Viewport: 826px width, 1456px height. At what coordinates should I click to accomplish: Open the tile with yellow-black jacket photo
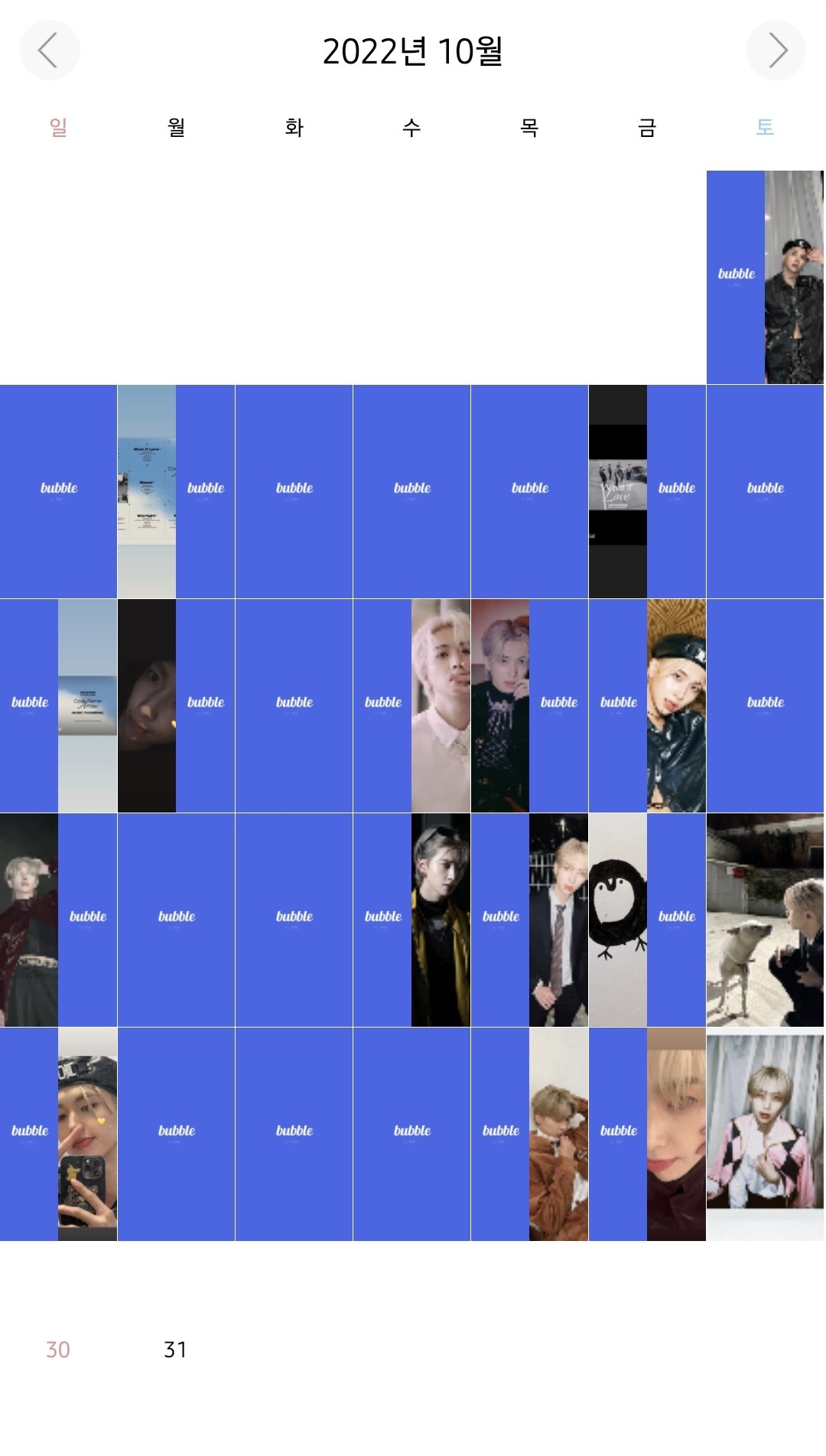click(x=411, y=920)
